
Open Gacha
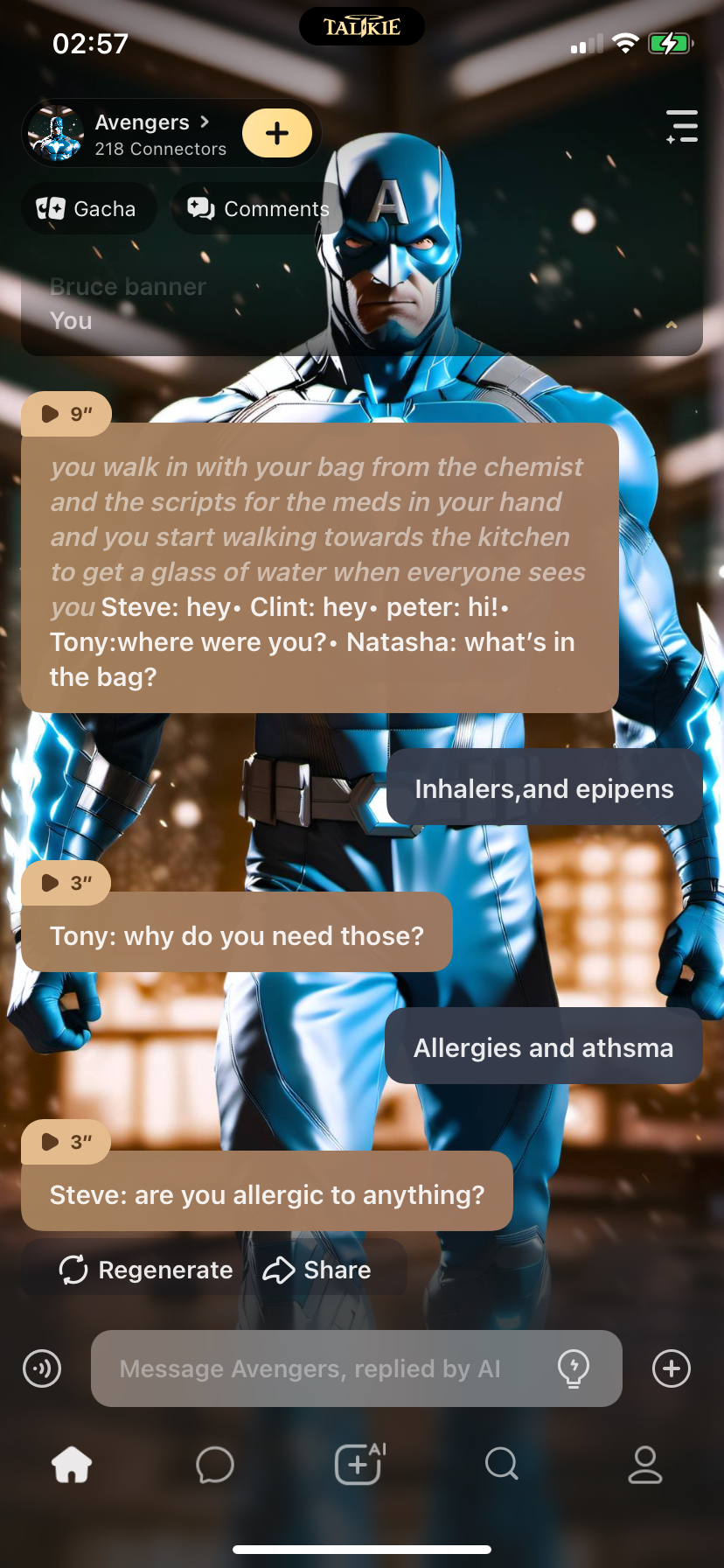(x=87, y=209)
